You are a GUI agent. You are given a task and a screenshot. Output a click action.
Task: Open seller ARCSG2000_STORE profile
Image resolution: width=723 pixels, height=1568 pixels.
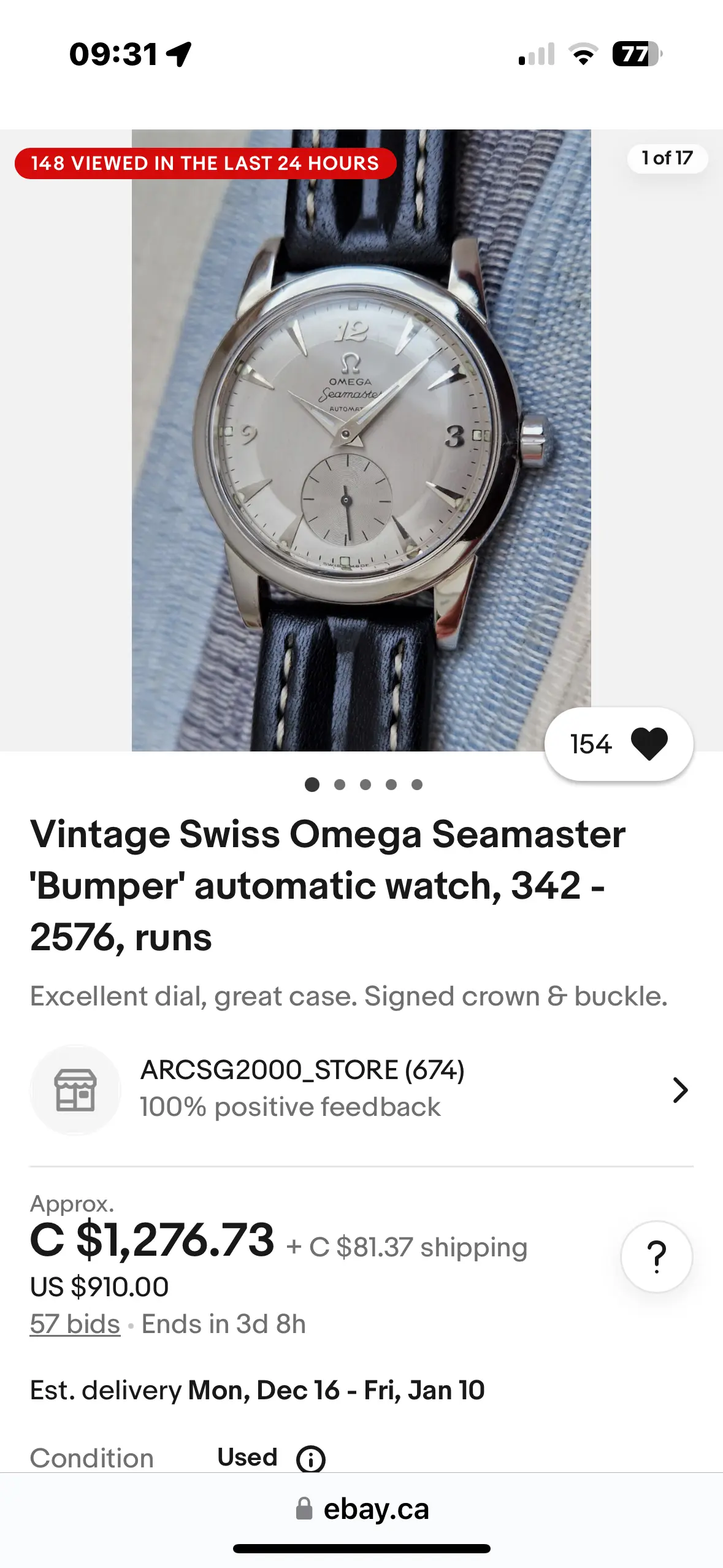(361, 1090)
